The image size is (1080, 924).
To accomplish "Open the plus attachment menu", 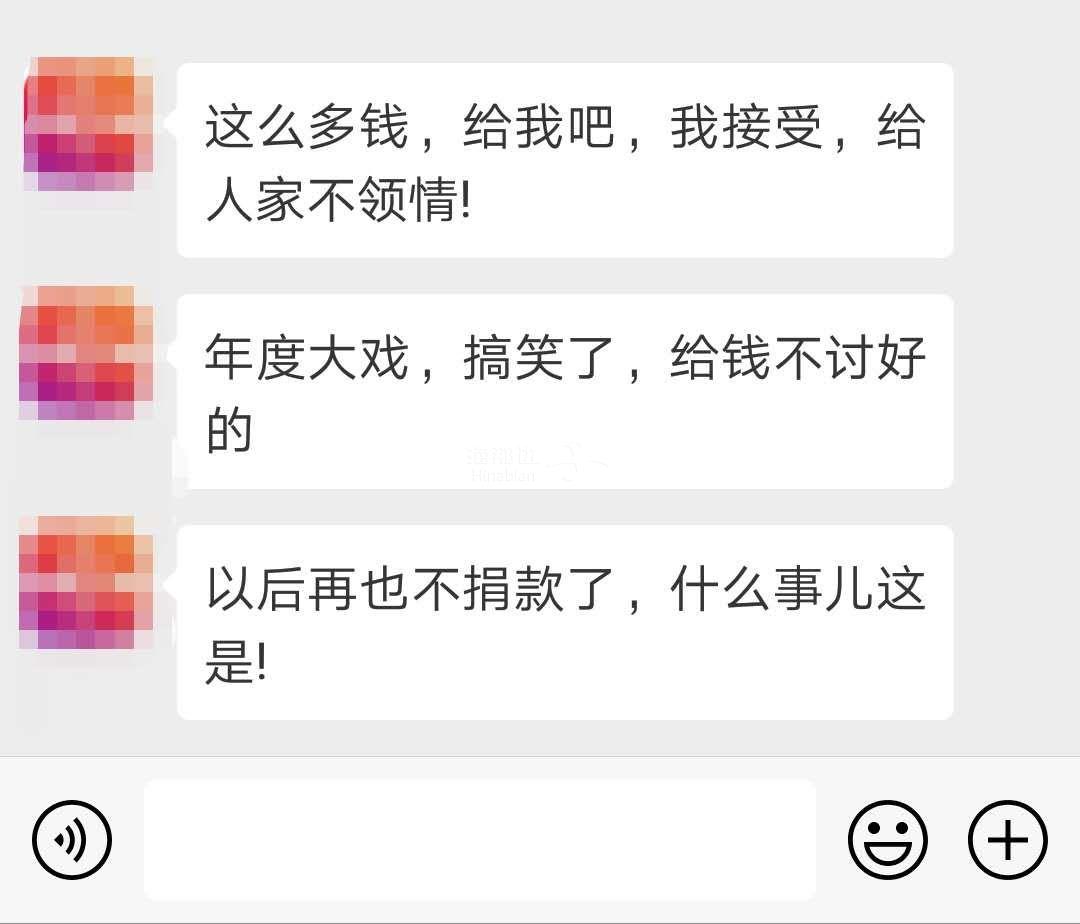I will tap(1008, 840).
